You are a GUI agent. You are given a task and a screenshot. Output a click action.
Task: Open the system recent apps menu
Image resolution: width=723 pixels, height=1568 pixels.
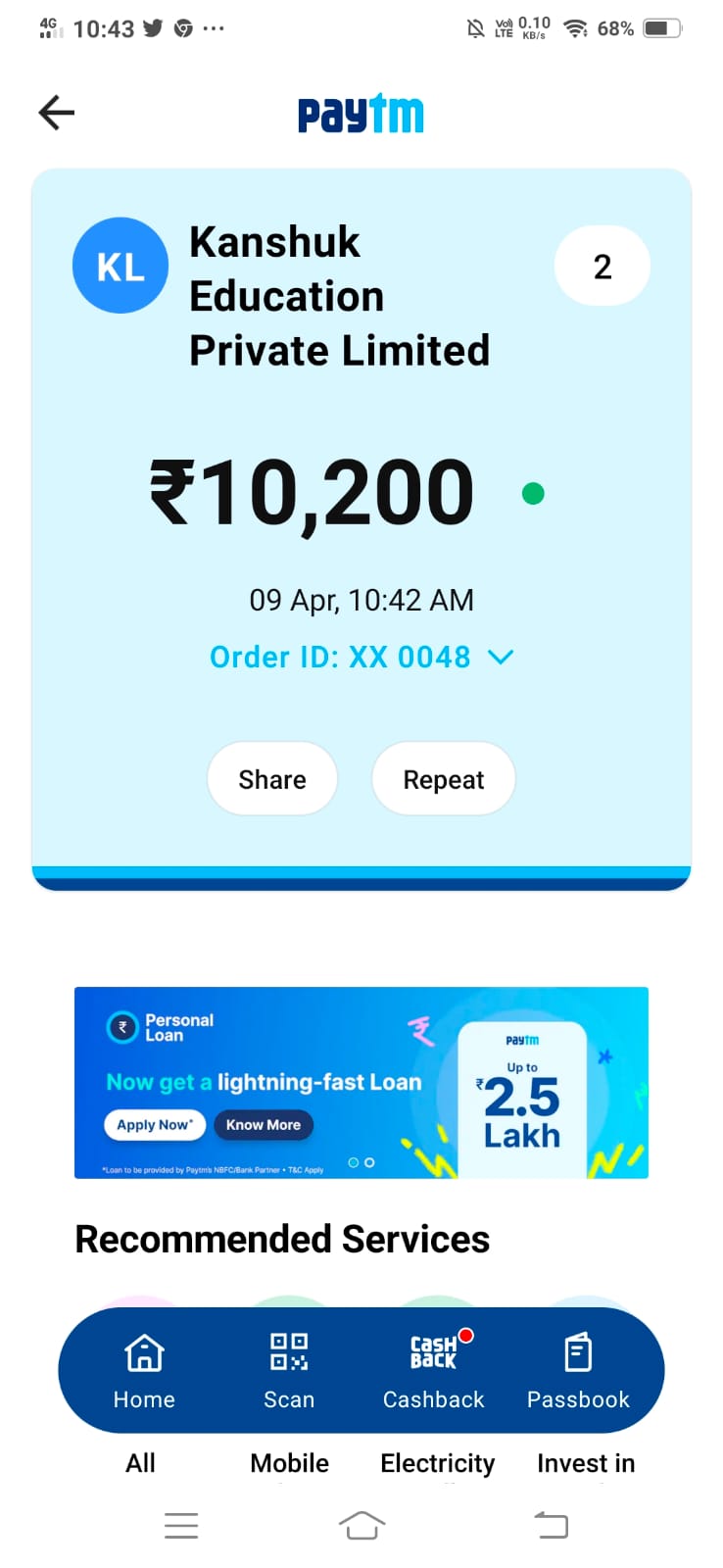[x=181, y=1525]
